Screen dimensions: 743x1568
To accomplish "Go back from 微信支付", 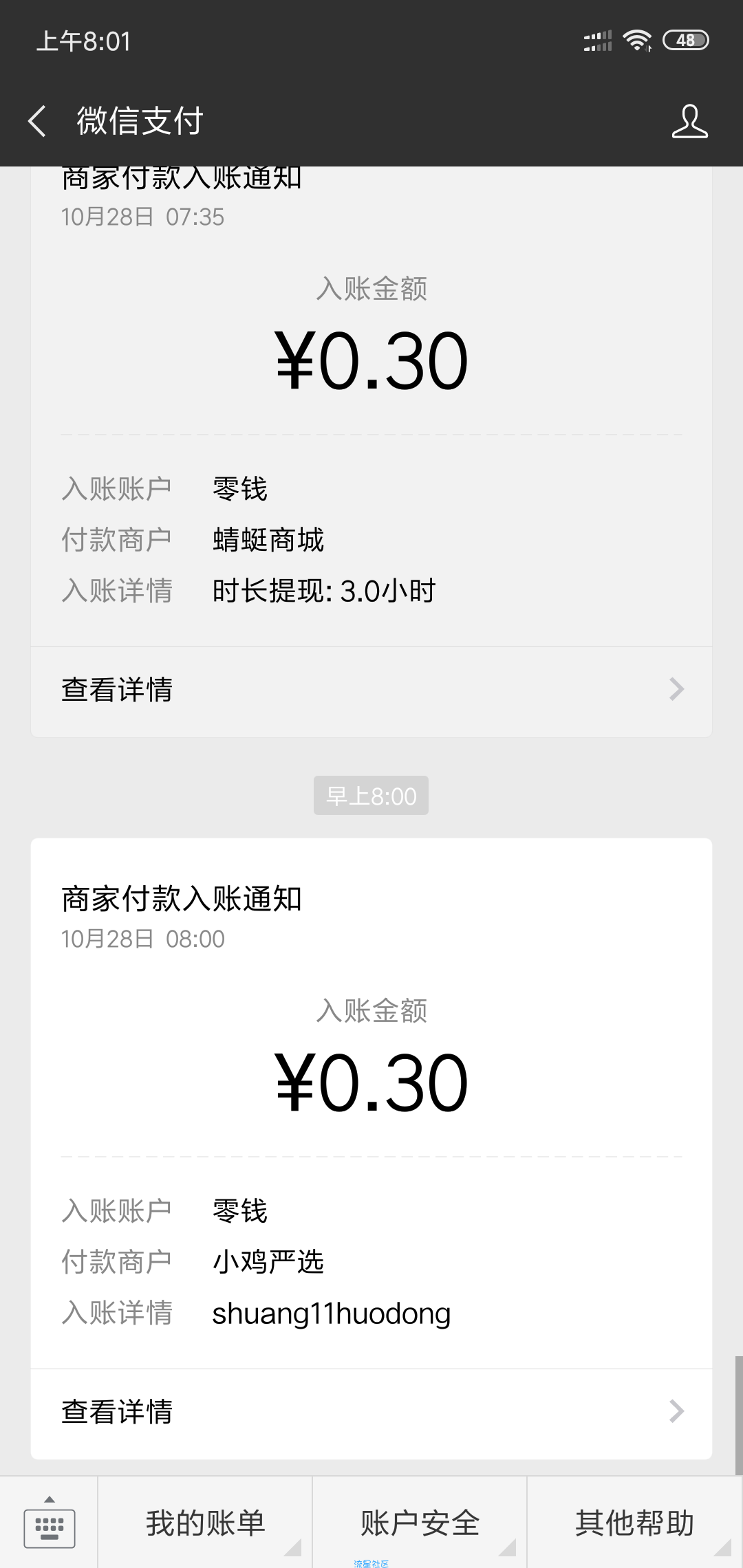I will point(37,121).
